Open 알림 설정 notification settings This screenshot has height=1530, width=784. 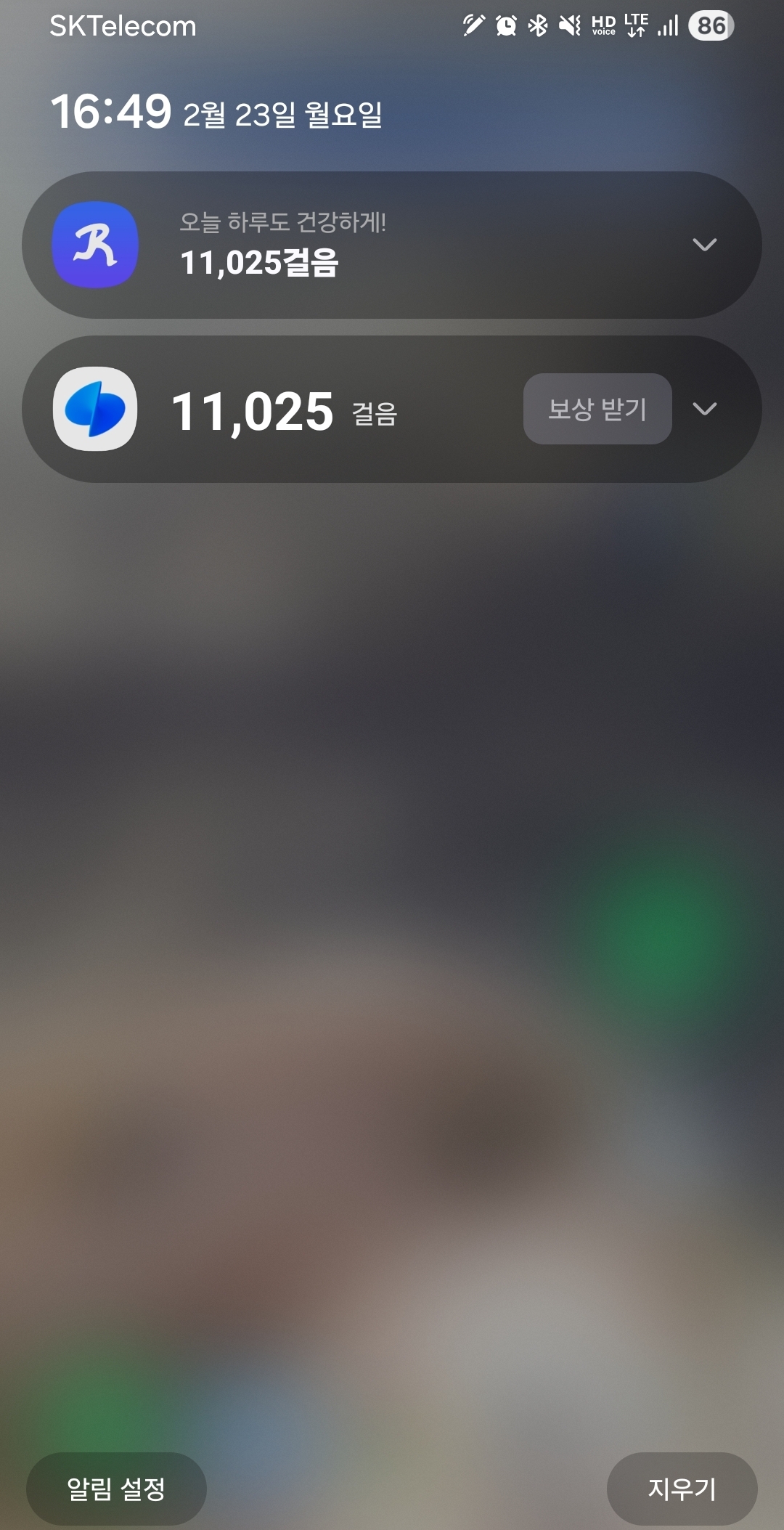click(116, 1489)
